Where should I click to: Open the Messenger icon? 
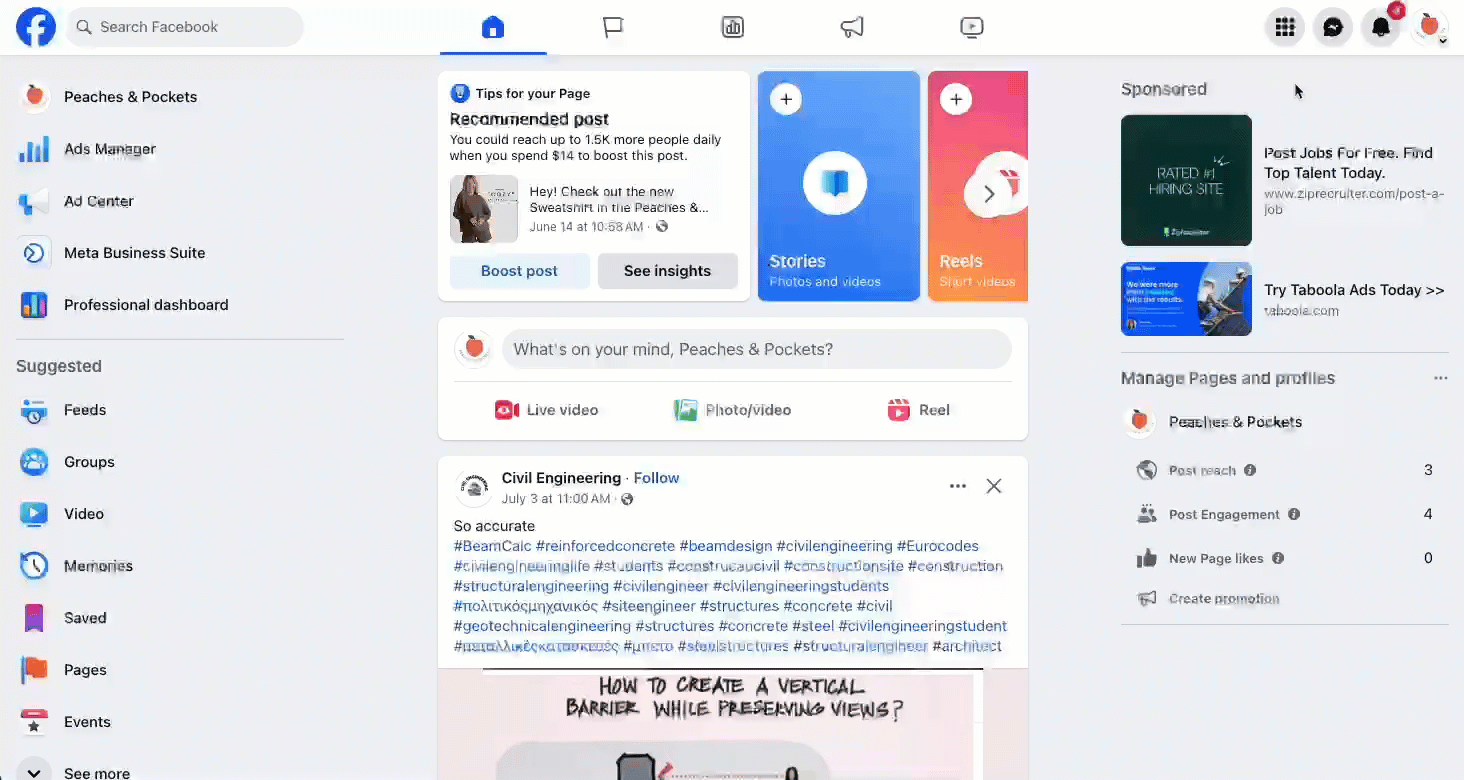tap(1333, 27)
